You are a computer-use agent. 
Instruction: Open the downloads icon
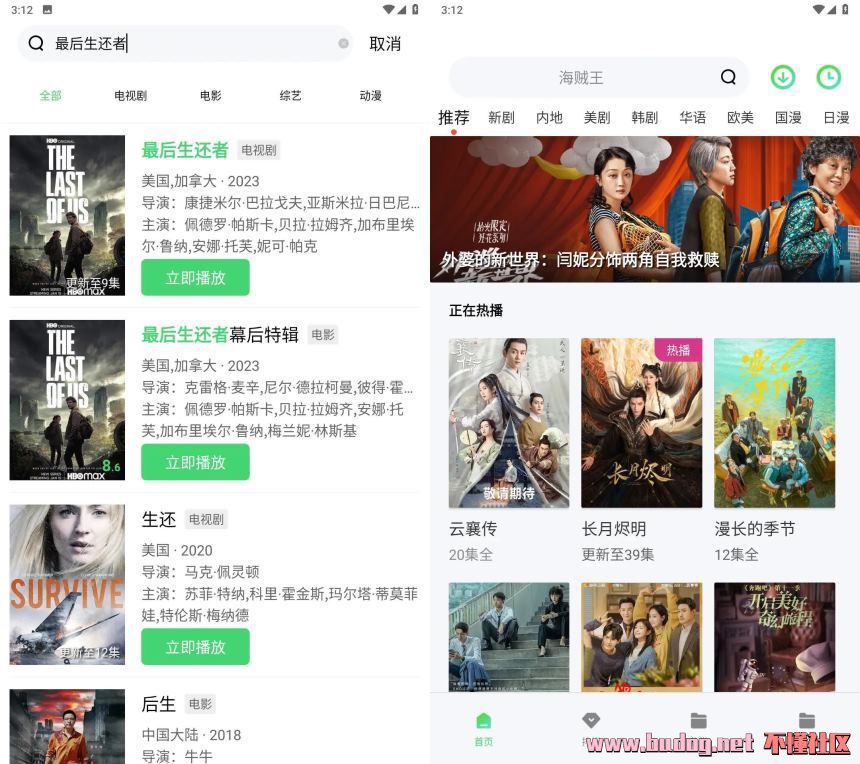[783, 77]
